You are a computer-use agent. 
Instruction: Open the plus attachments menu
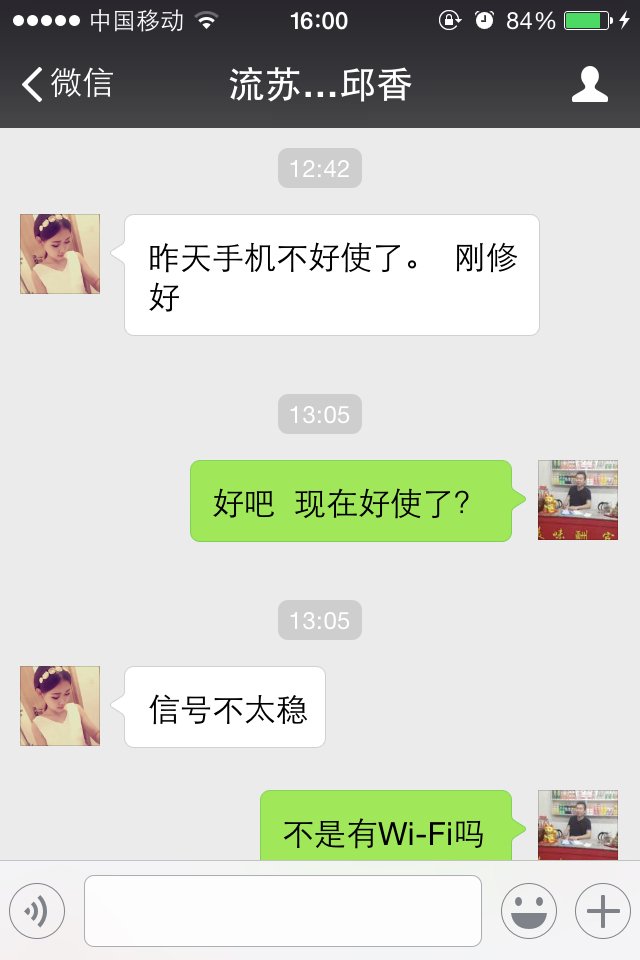pyautogui.click(x=602, y=911)
